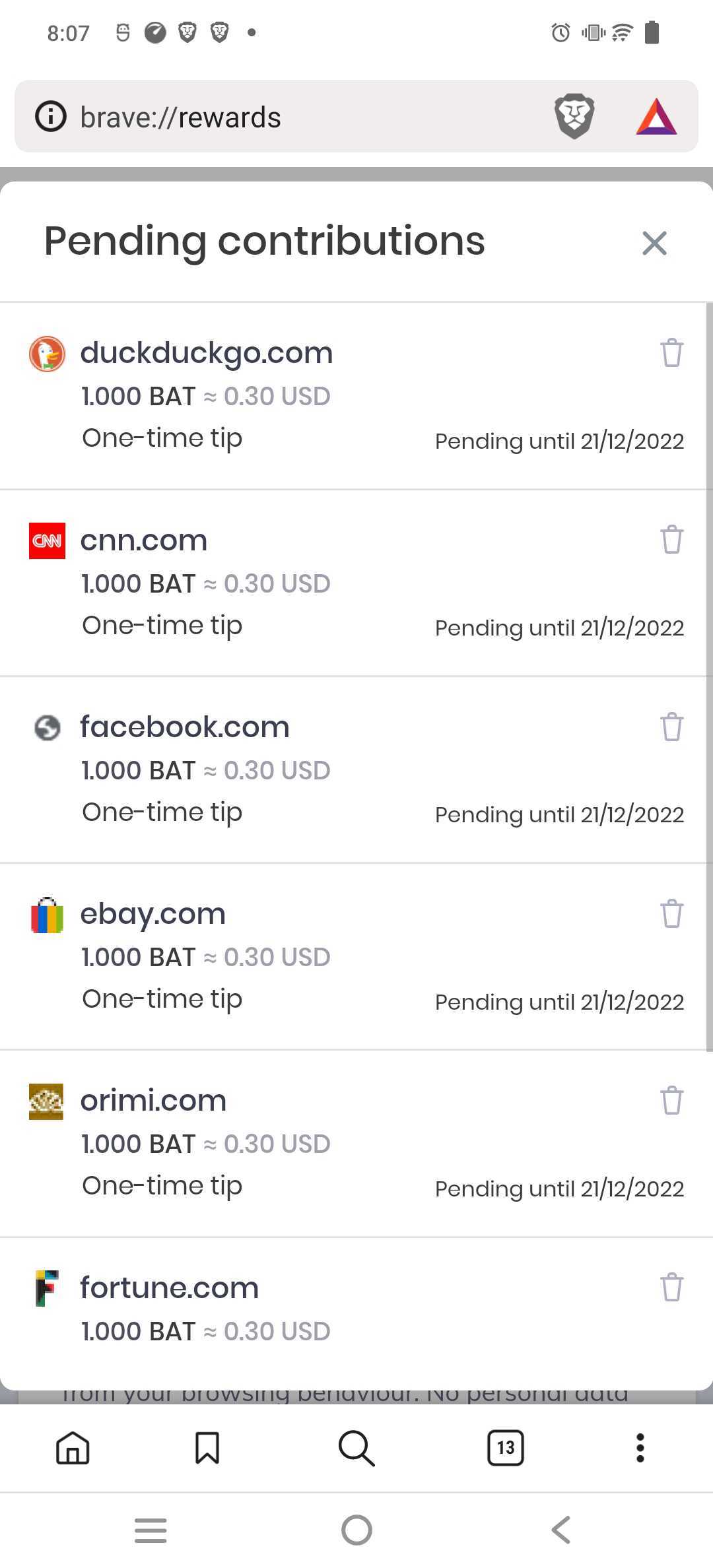Open the tab switcher showing 13 tabs

click(506, 1449)
